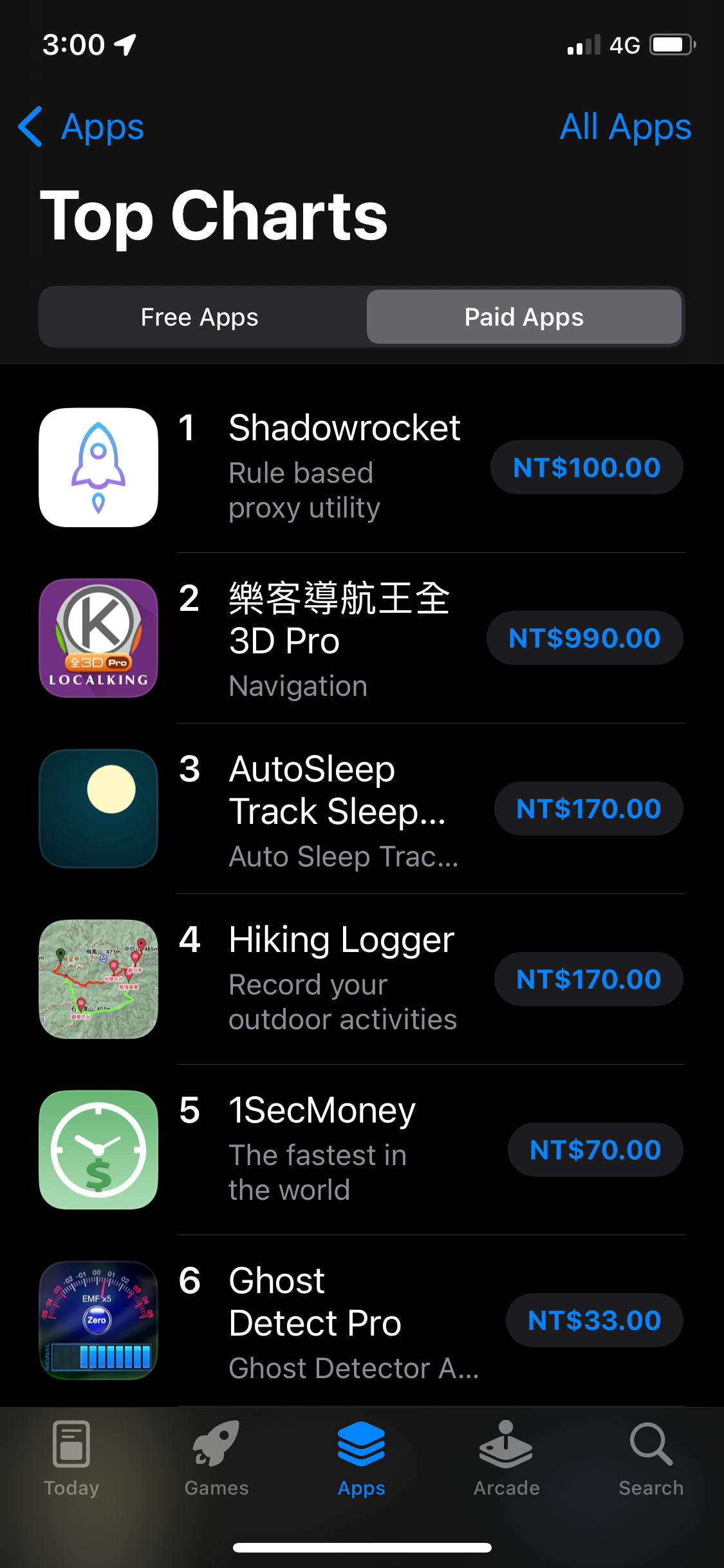Tap the 1SecMoney clock icon
Screen dimensions: 724x1568
pos(98,1150)
